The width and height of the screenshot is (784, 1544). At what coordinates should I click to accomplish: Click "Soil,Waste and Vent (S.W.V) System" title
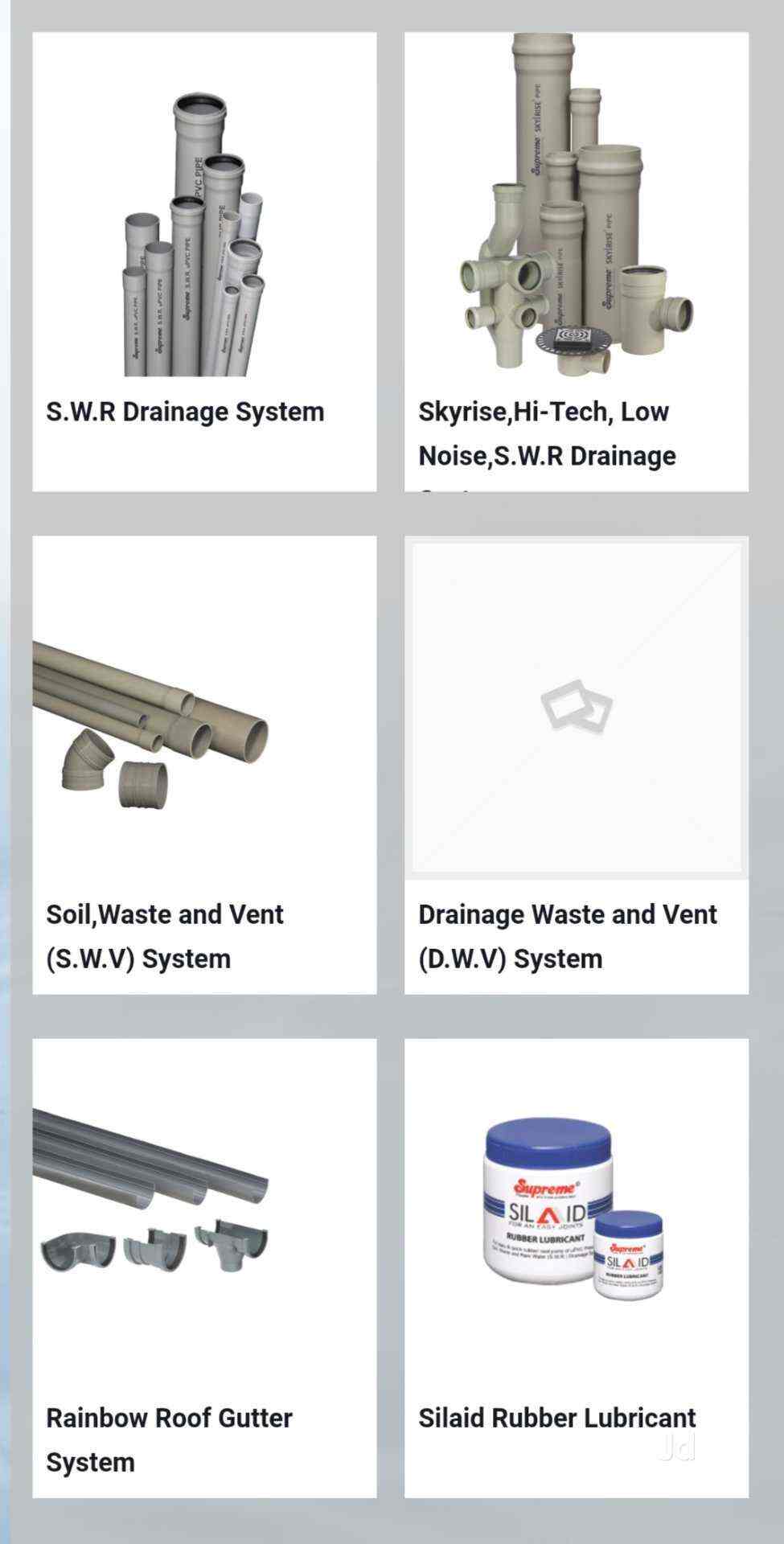coord(165,935)
